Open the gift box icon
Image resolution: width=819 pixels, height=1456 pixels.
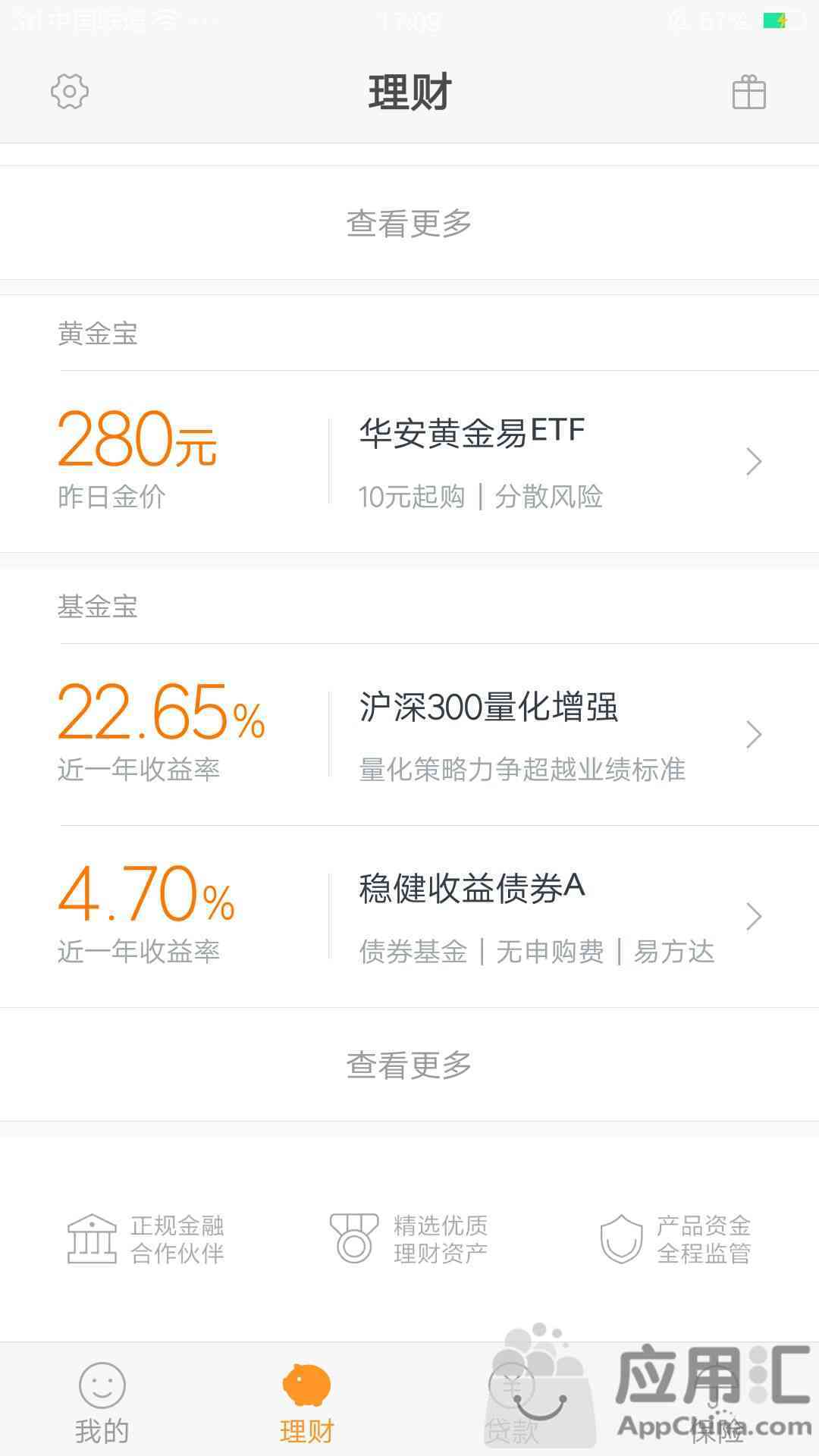(748, 93)
